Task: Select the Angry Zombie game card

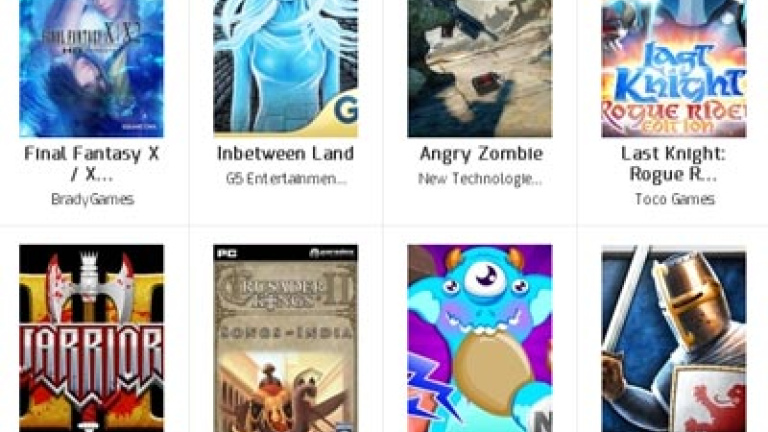Action: point(479,70)
